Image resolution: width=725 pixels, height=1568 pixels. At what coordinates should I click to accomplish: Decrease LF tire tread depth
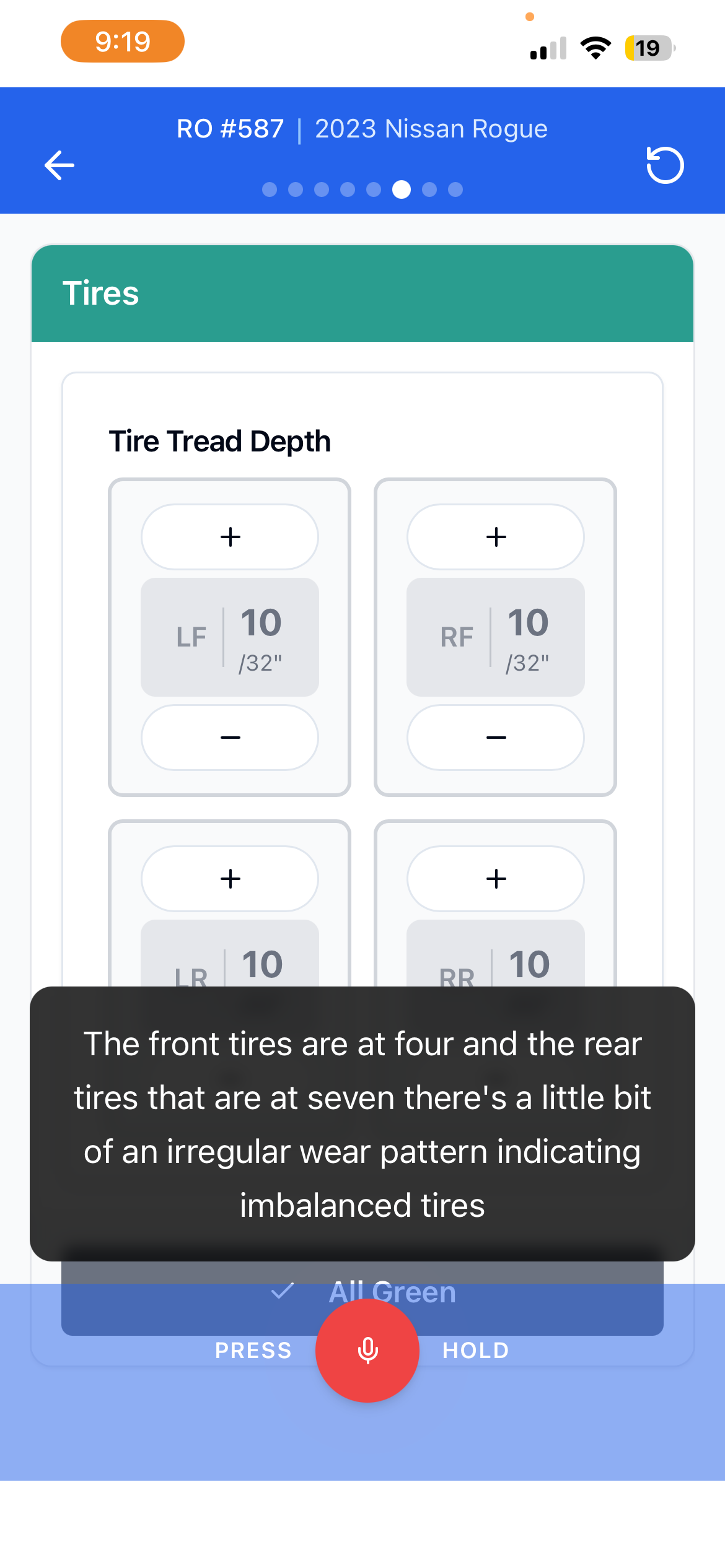[x=230, y=737]
